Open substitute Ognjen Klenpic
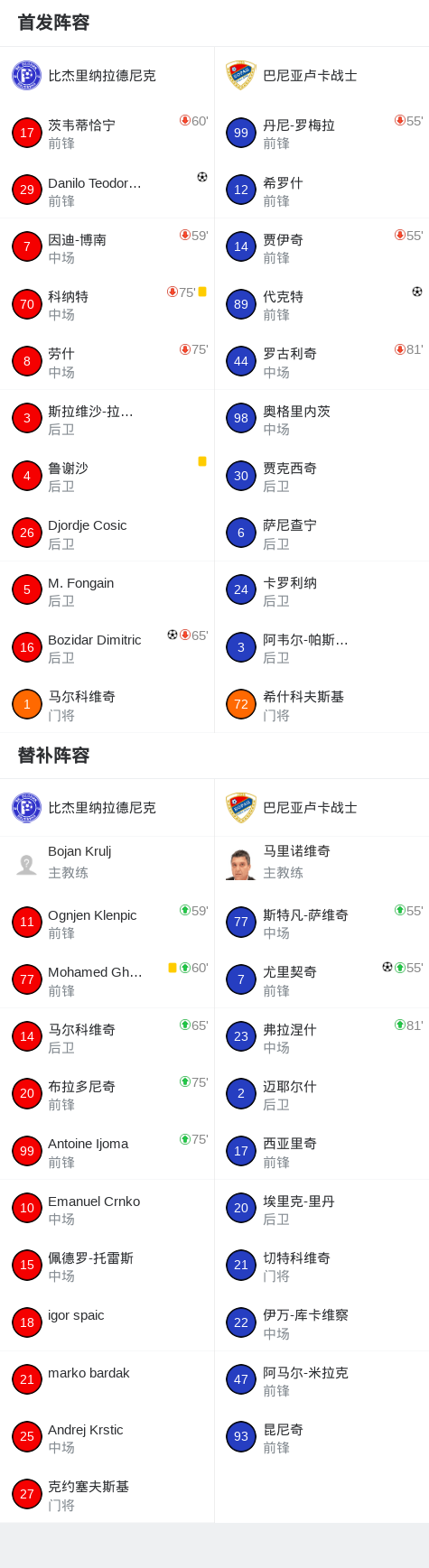Screen dimensions: 429x1568 point(107,923)
